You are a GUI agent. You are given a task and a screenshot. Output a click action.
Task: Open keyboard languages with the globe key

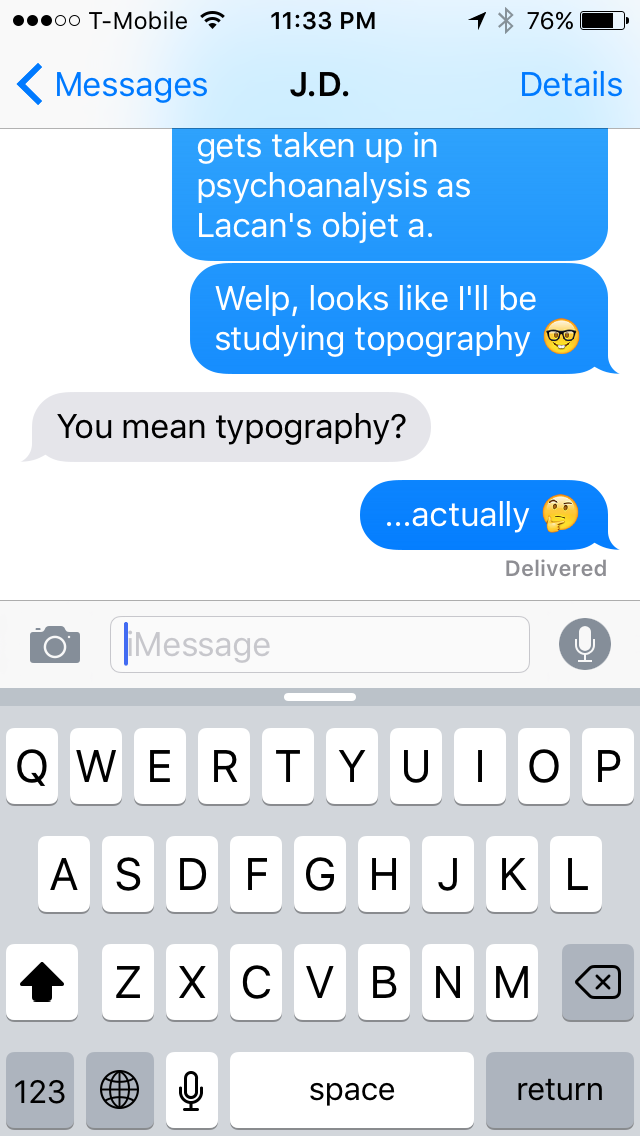click(x=120, y=1090)
